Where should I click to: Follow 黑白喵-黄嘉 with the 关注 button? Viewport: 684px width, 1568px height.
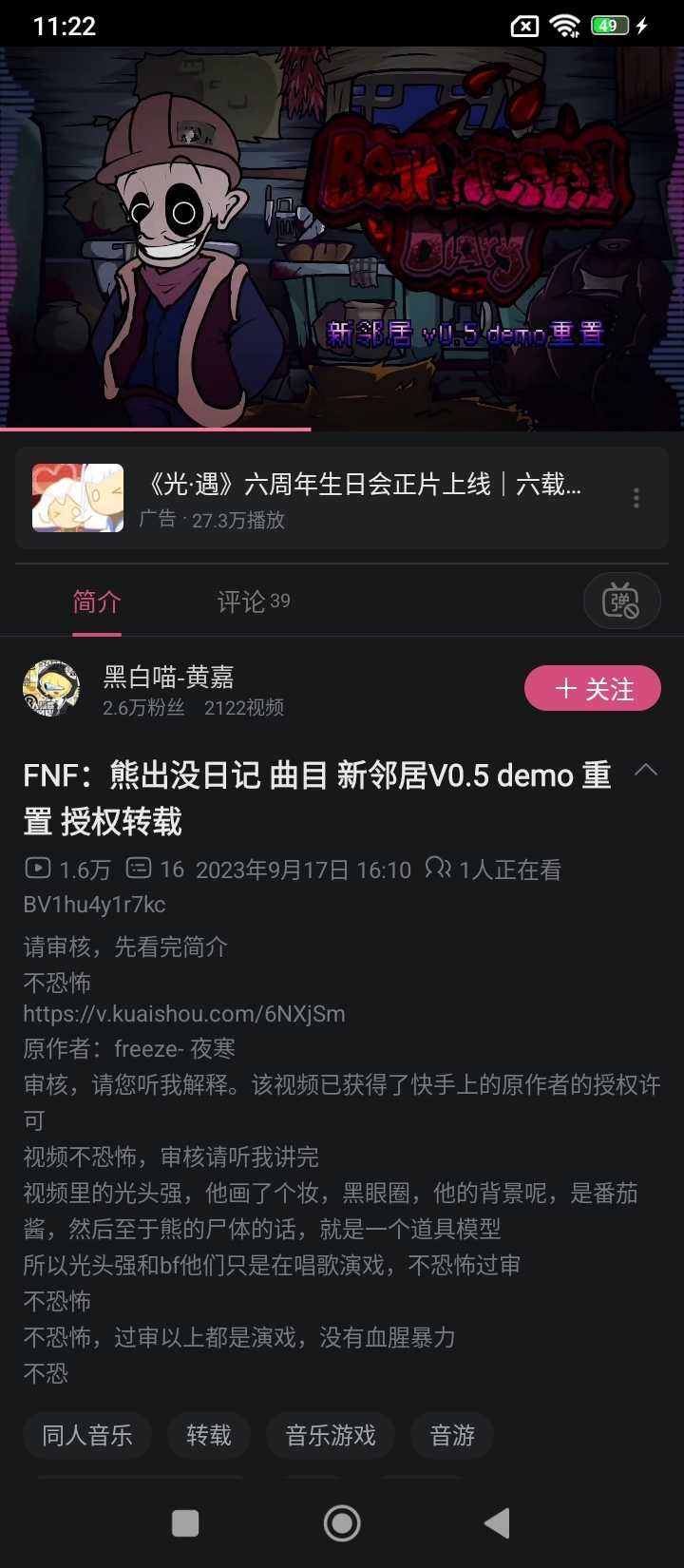(x=593, y=688)
